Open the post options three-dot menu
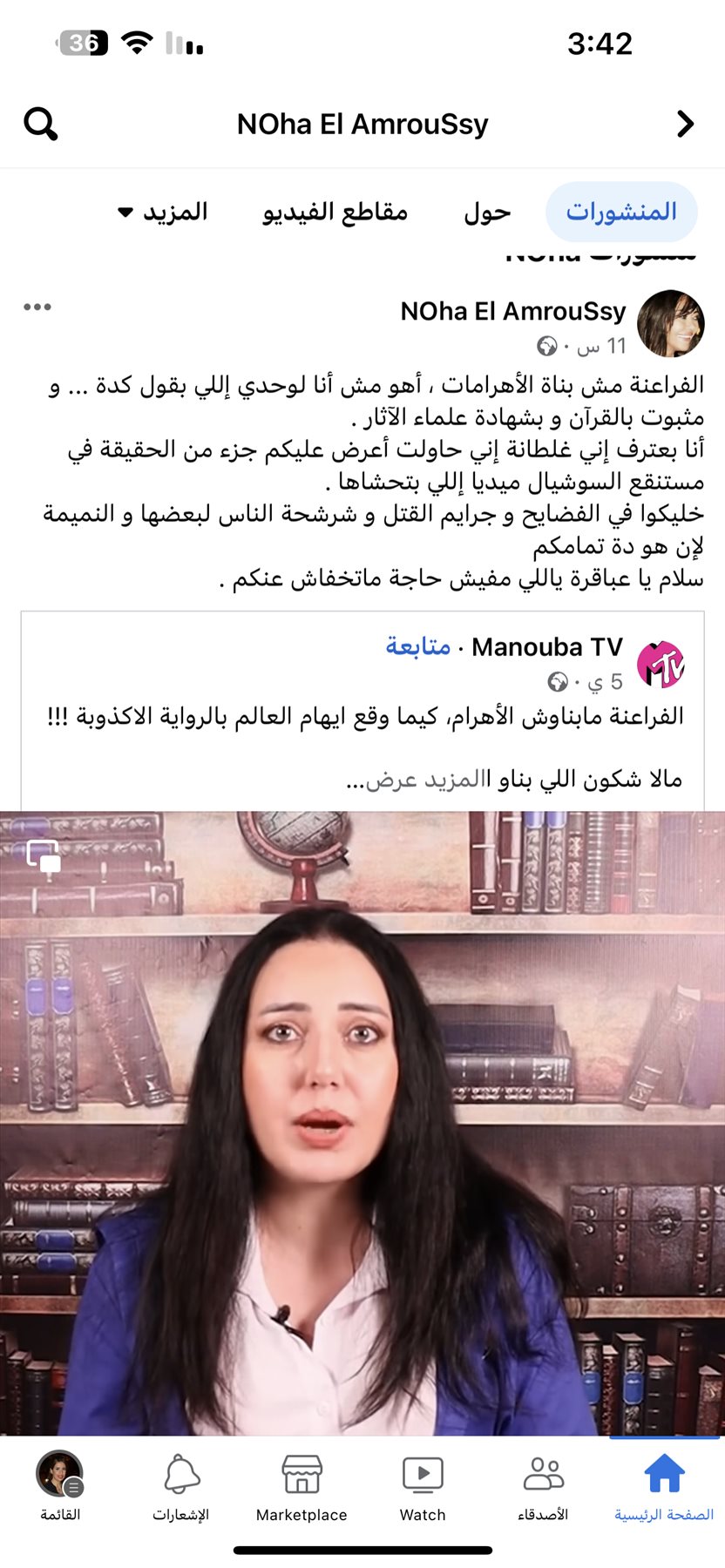This screenshot has width=725, height=1568. pyautogui.click(x=37, y=307)
